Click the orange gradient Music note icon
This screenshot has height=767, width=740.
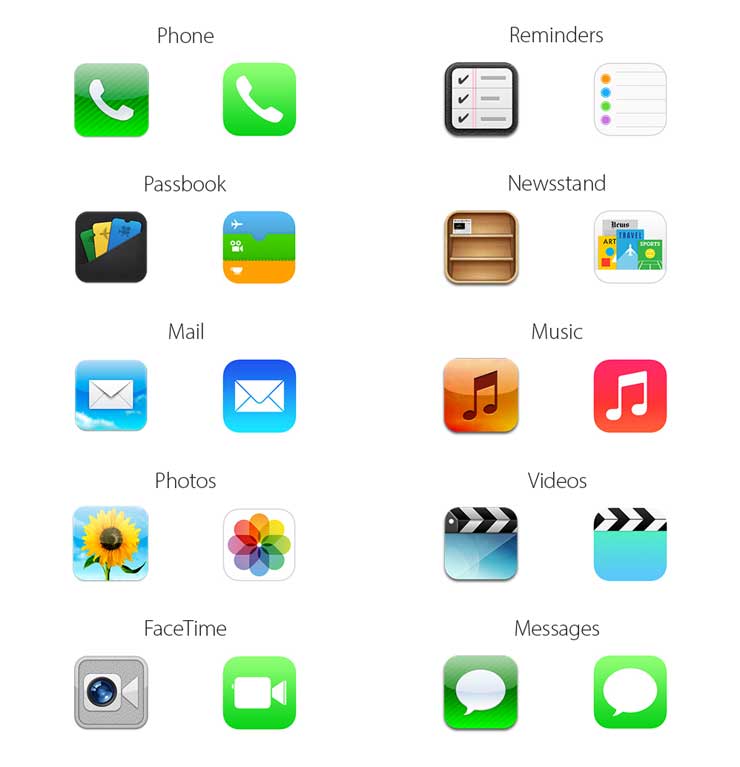(481, 395)
